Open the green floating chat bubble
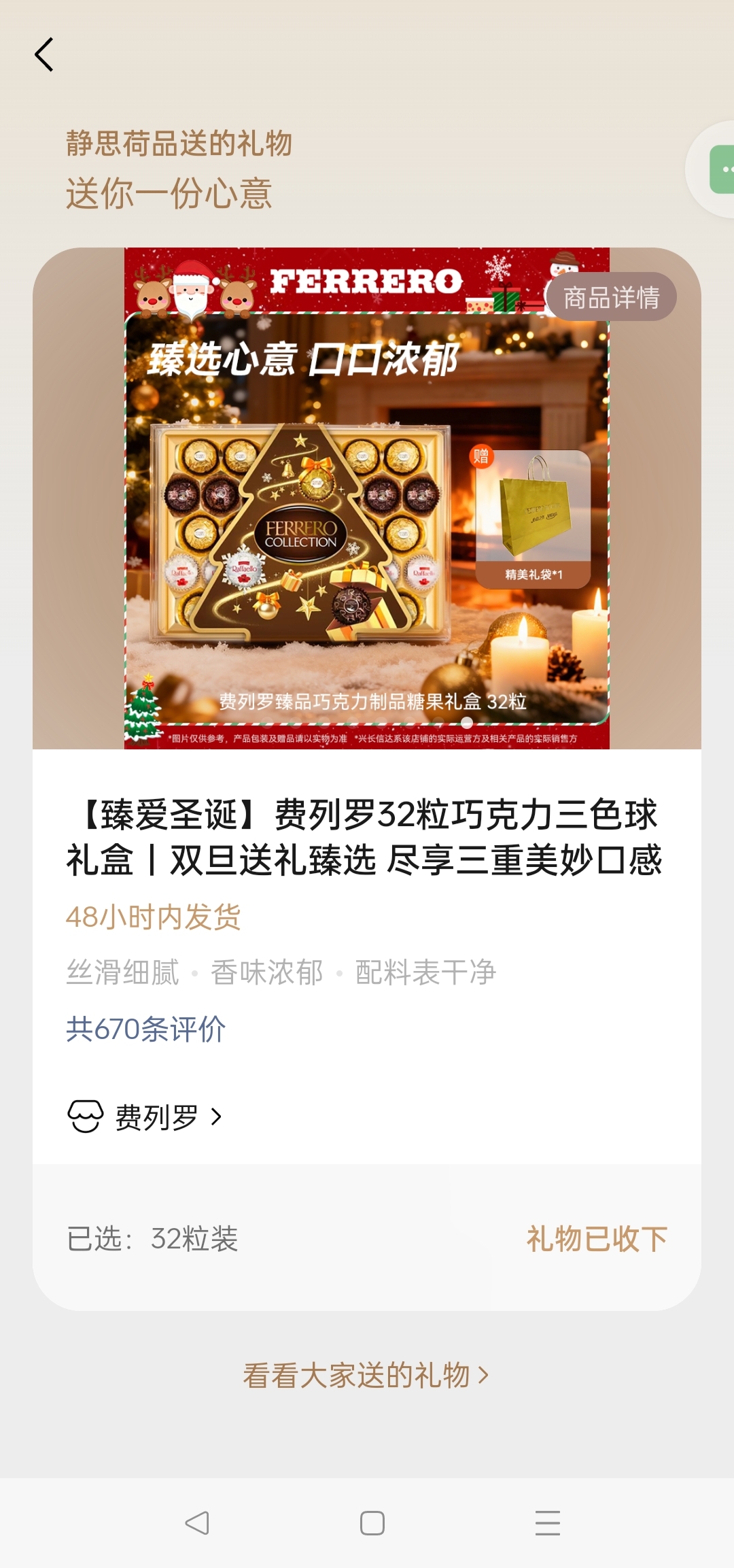This screenshot has height=1568, width=734. (722, 169)
